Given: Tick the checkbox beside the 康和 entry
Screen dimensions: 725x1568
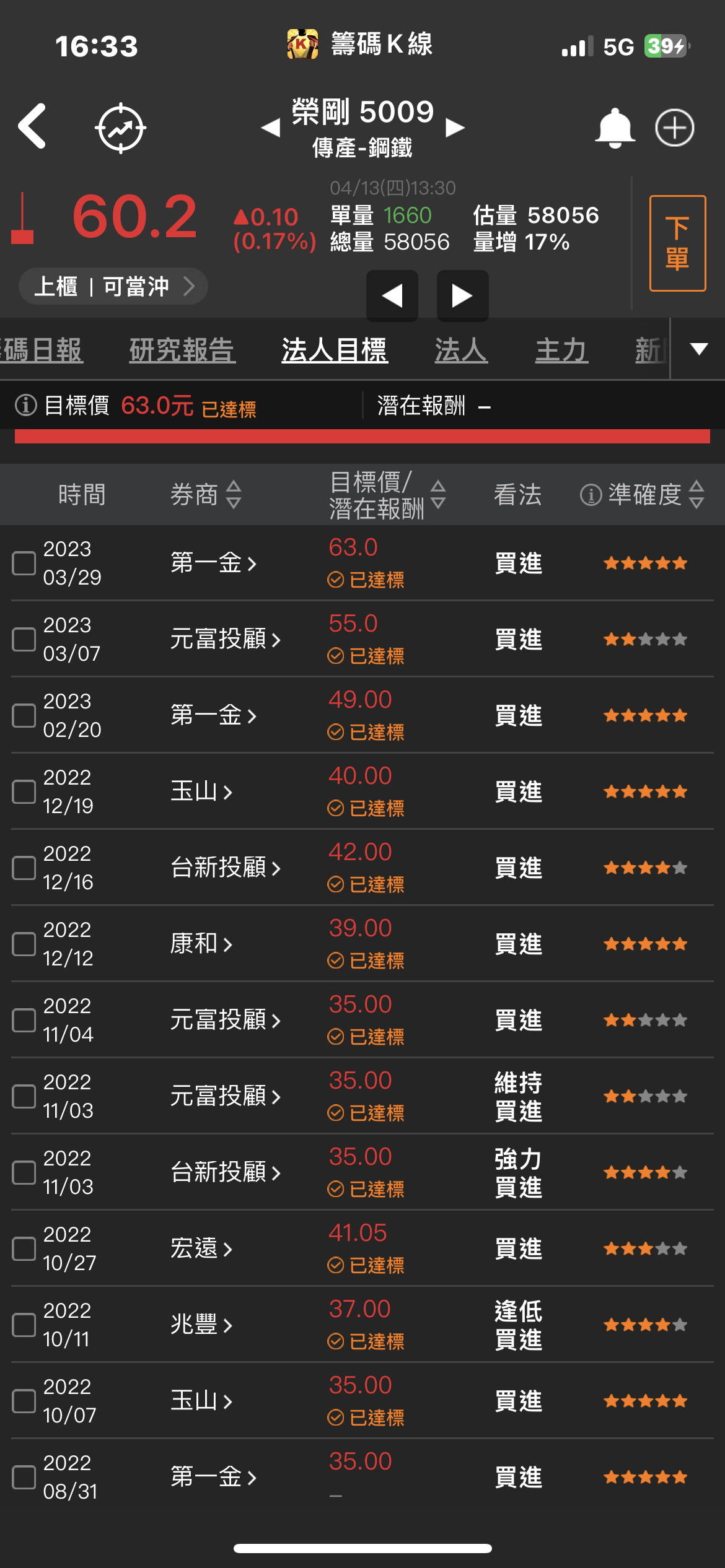Looking at the screenshot, I should (24, 944).
